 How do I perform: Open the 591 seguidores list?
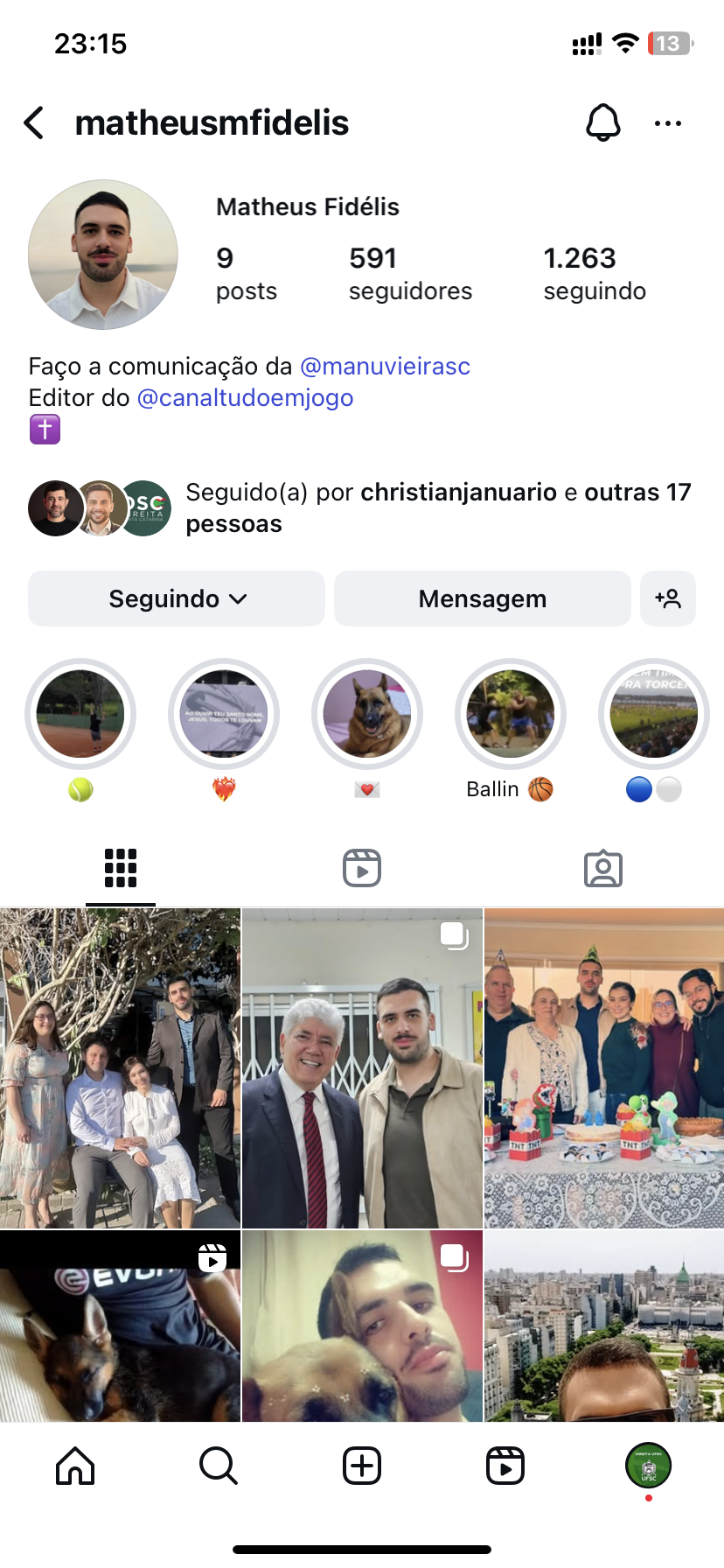[x=409, y=273]
